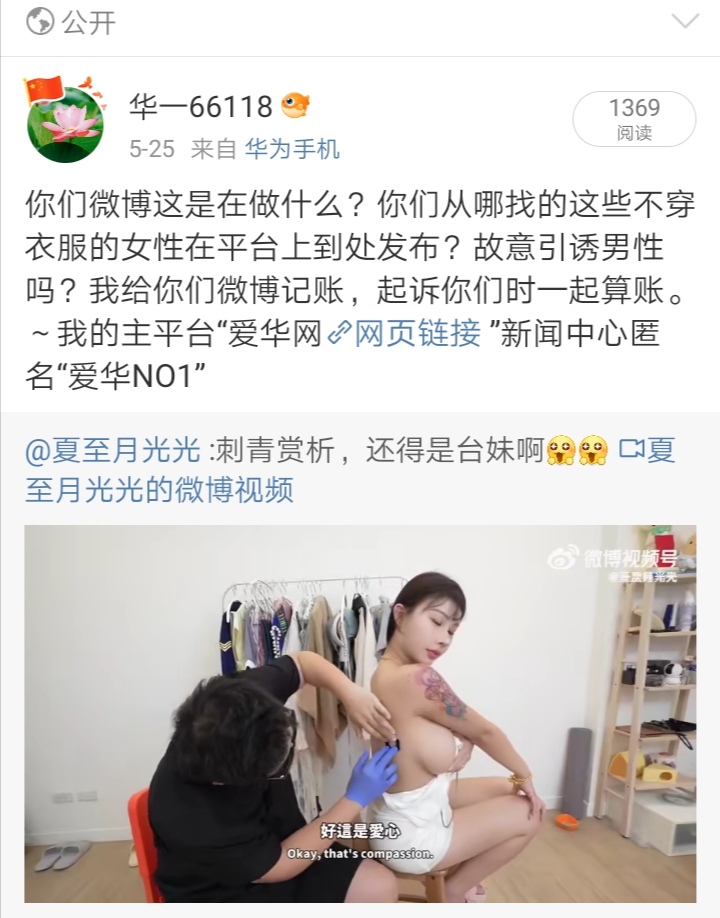The height and width of the screenshot is (918, 720).
Task: Open the 华一66118 username profile
Action: pos(201,106)
